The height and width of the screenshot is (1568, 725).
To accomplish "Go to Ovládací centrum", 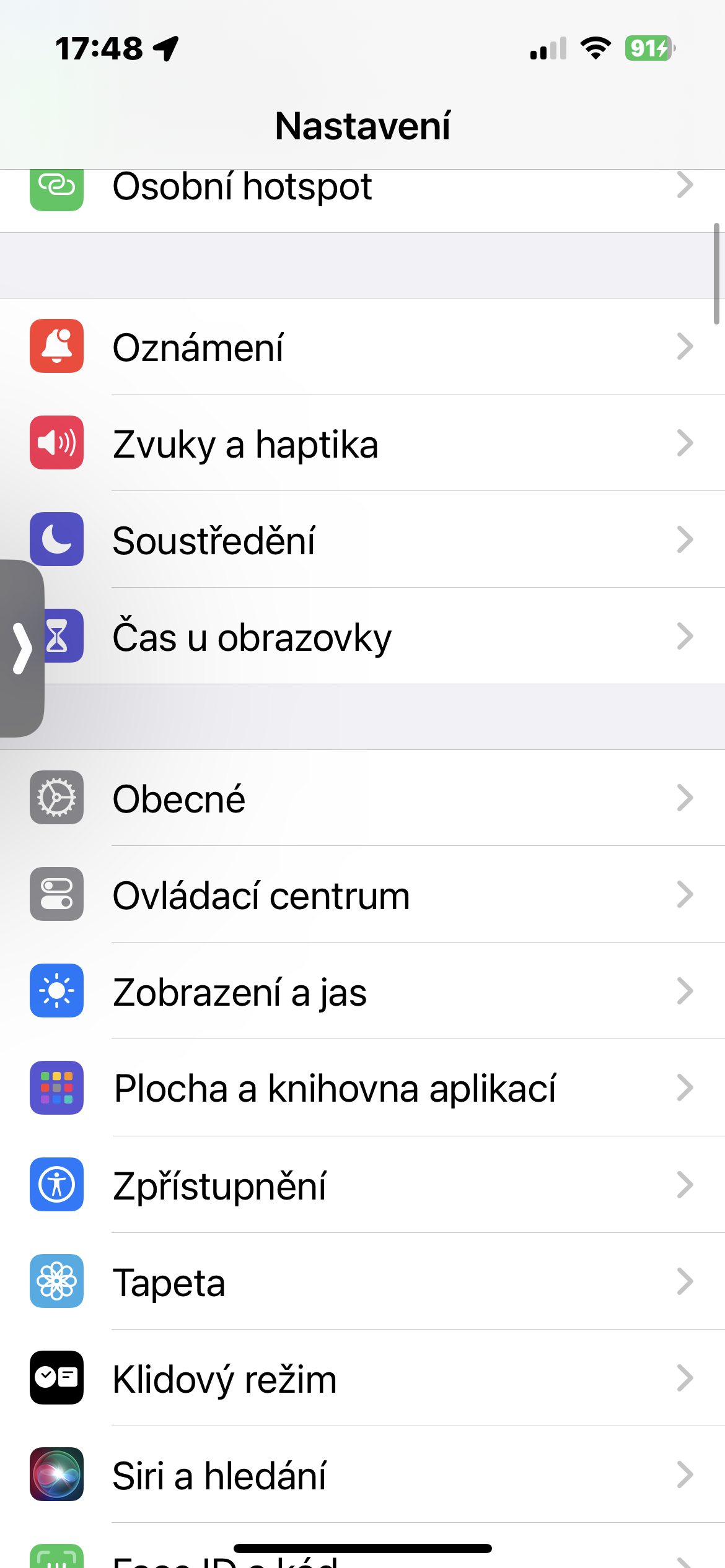I will coord(261,895).
